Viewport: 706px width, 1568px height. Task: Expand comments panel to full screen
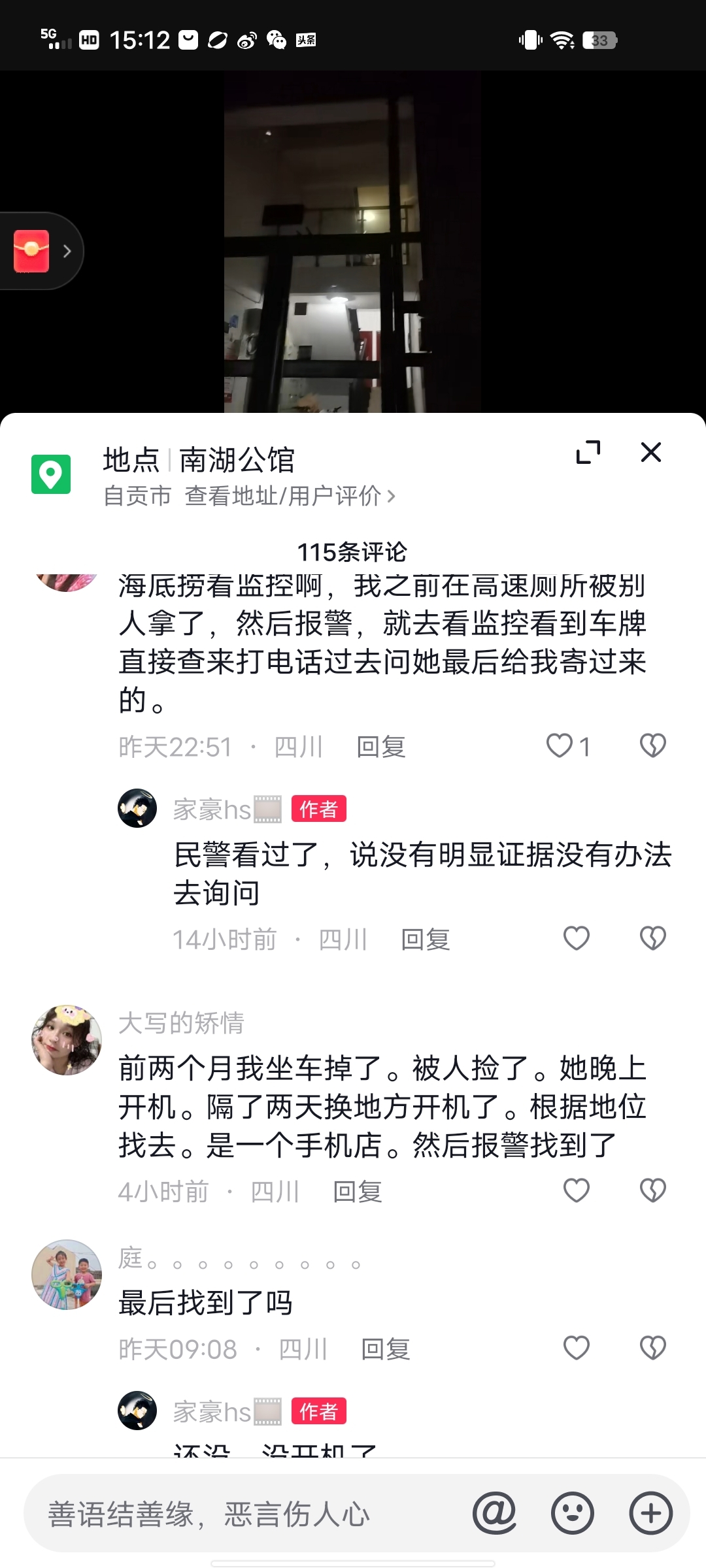click(588, 452)
